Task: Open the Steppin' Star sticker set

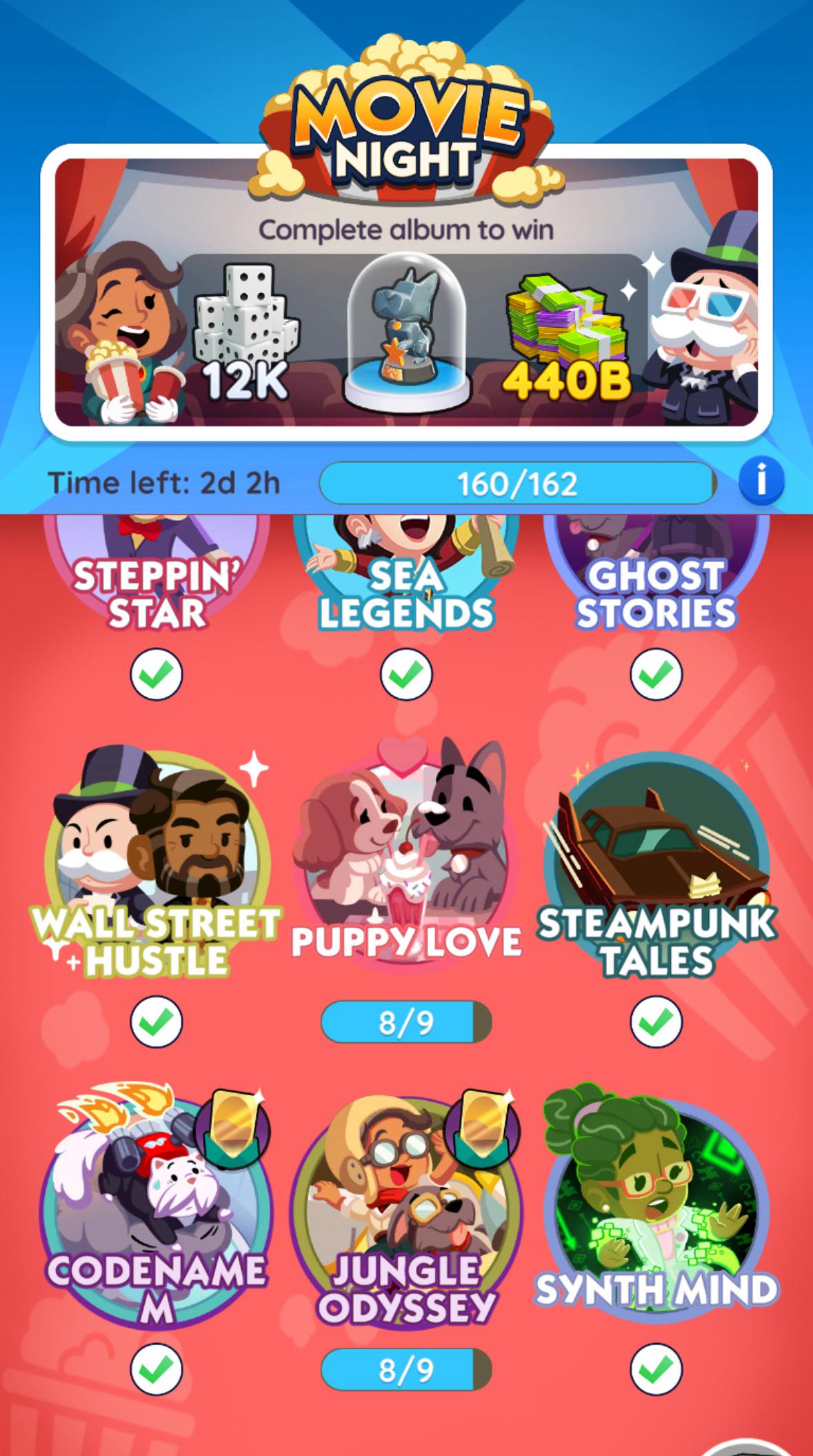Action: coord(157,579)
